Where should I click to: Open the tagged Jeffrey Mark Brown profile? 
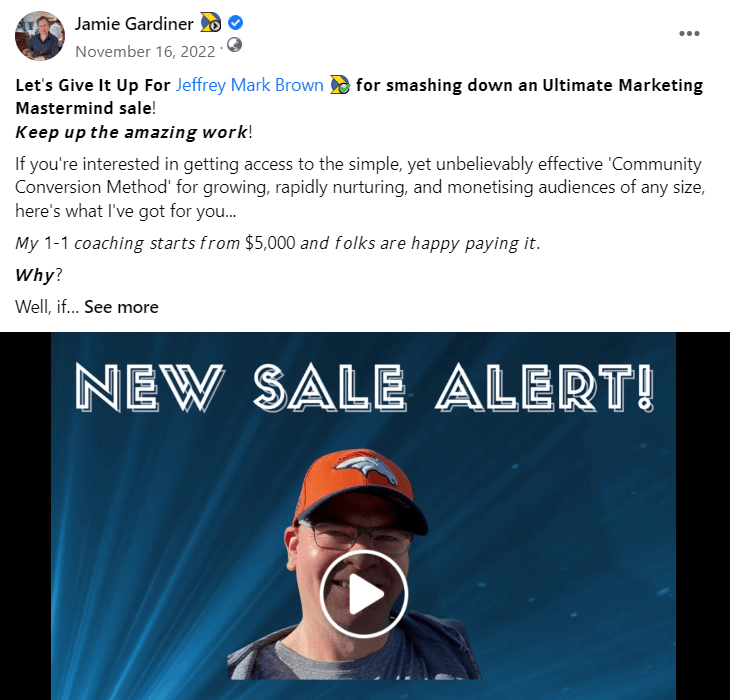[x=250, y=85]
